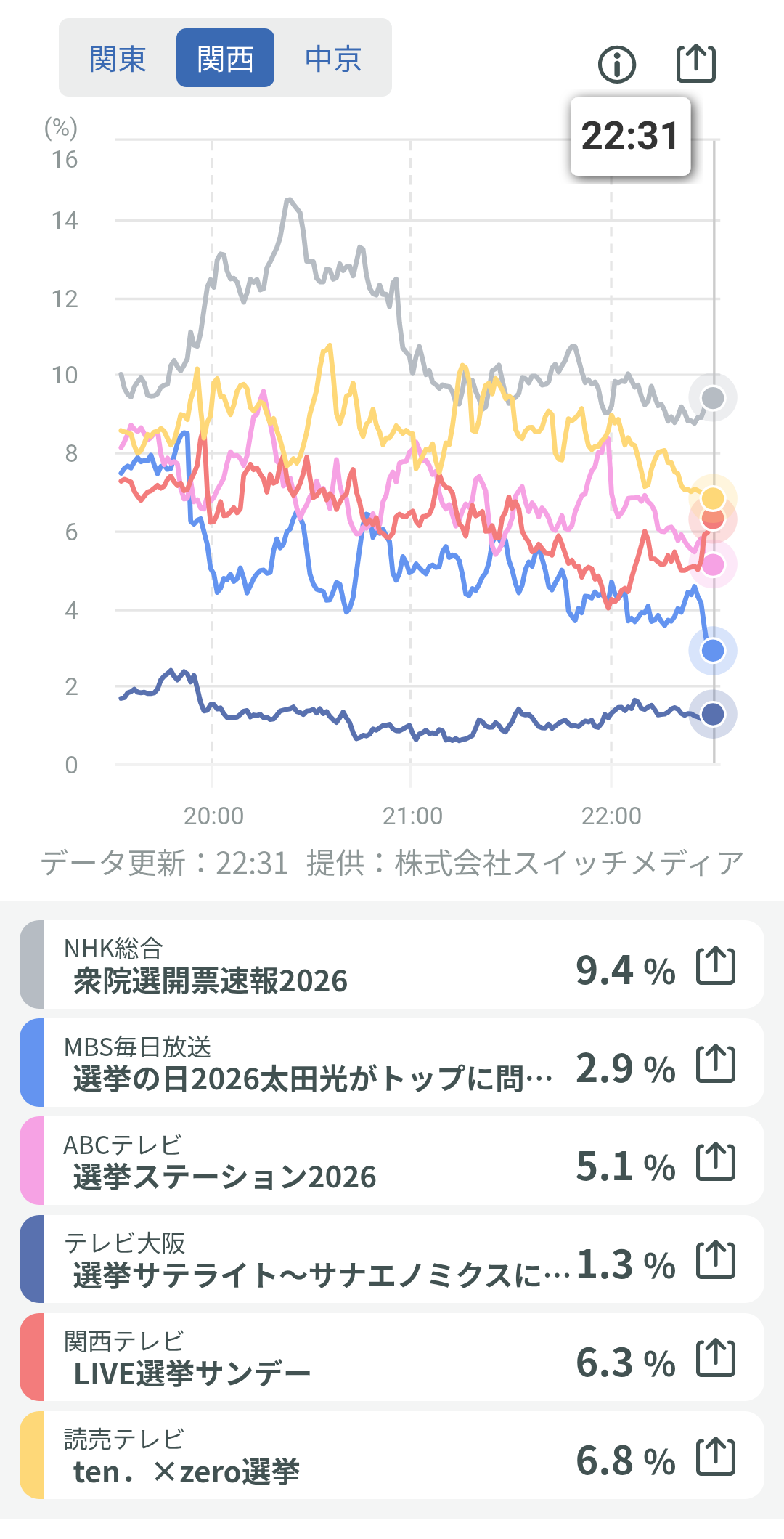Image resolution: width=784 pixels, height=1539 pixels.
Task: Select the 関西 region tab
Action: point(225,59)
